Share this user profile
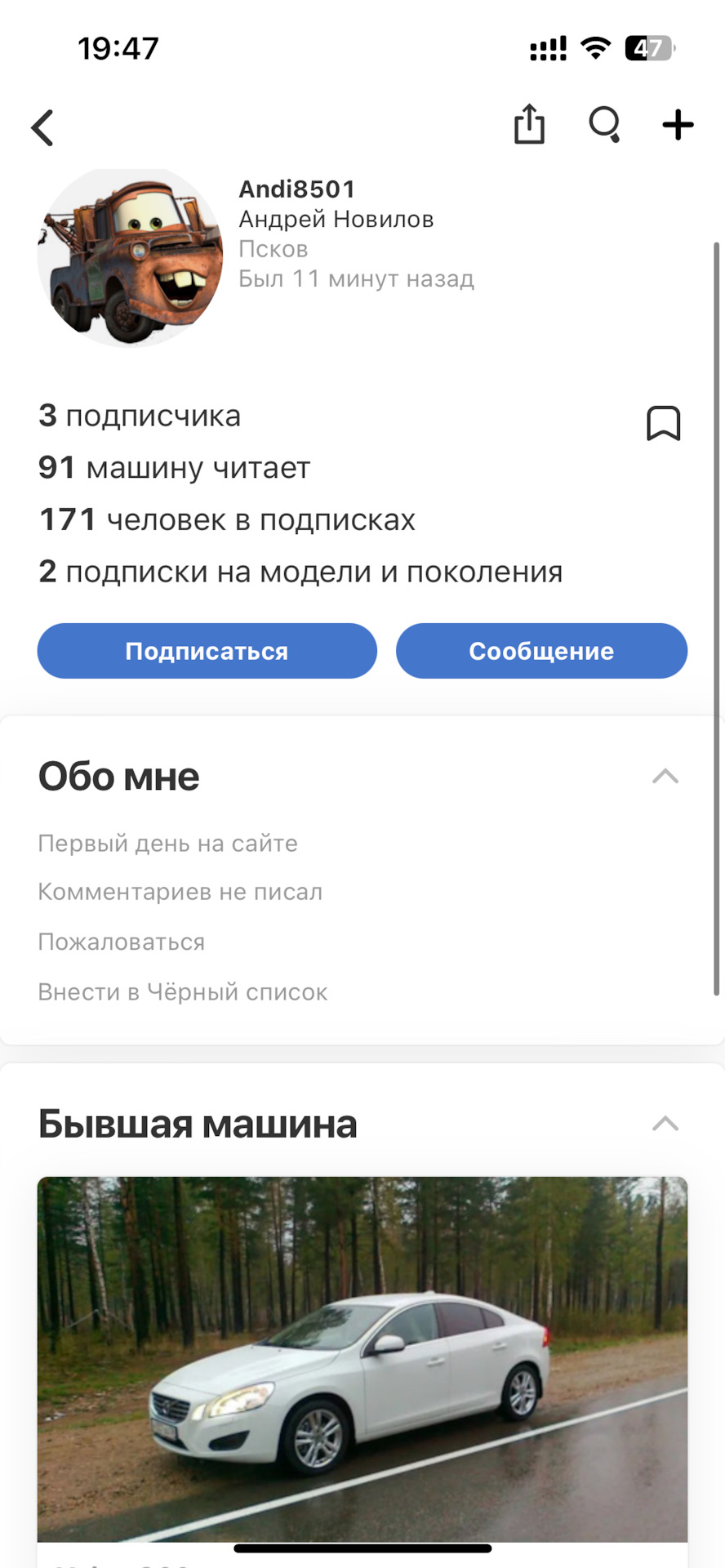 529,125
